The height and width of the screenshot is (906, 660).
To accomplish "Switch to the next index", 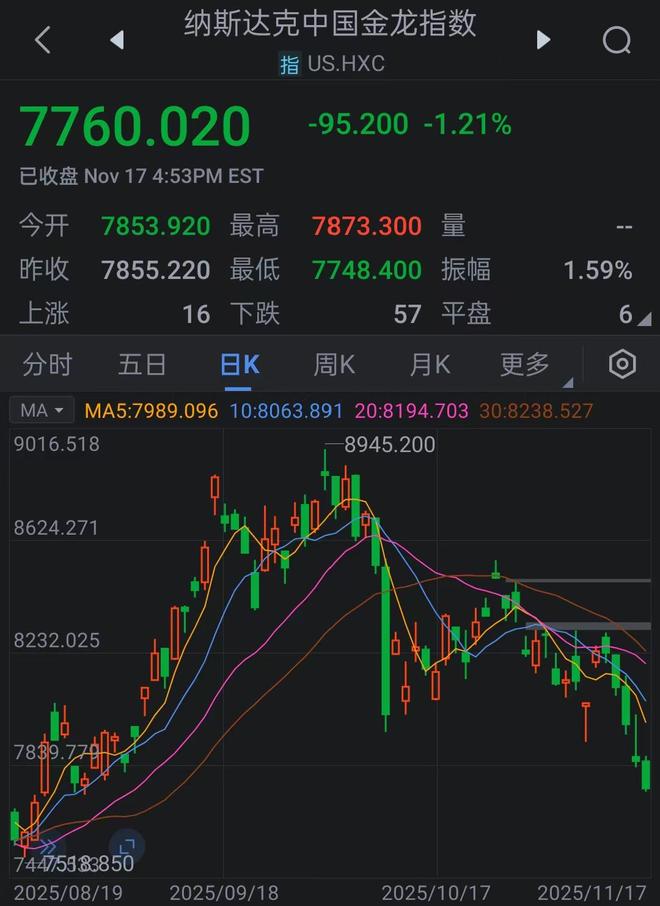I will (x=543, y=40).
